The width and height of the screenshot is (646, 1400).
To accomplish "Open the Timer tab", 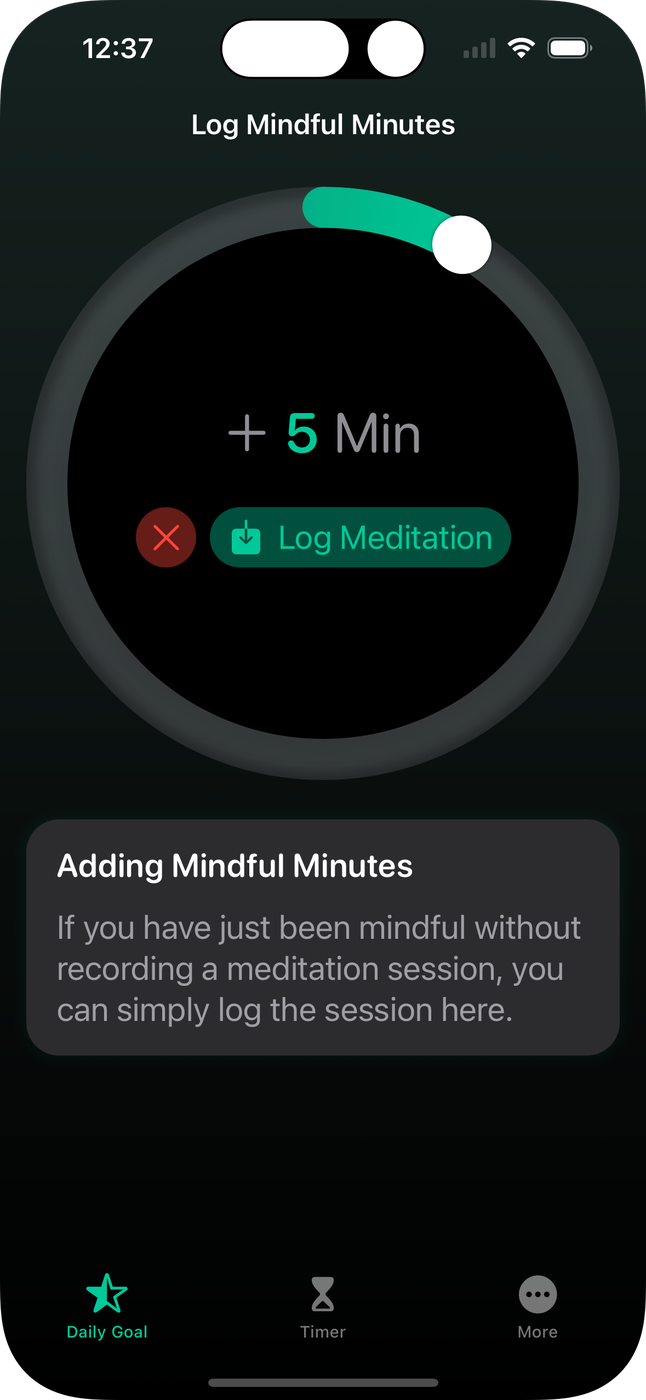I will tap(323, 1306).
